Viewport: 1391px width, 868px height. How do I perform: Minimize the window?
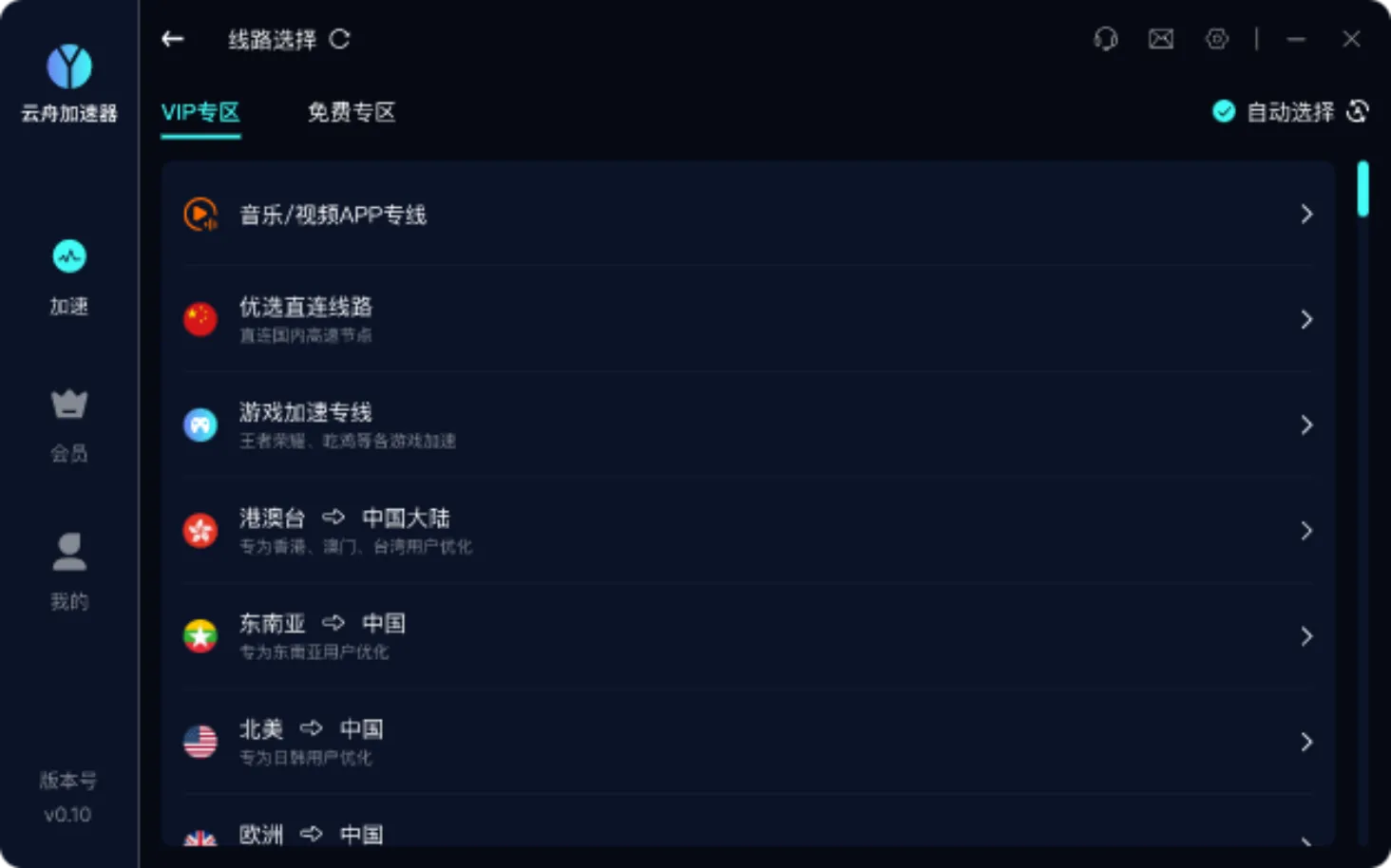click(x=1296, y=39)
